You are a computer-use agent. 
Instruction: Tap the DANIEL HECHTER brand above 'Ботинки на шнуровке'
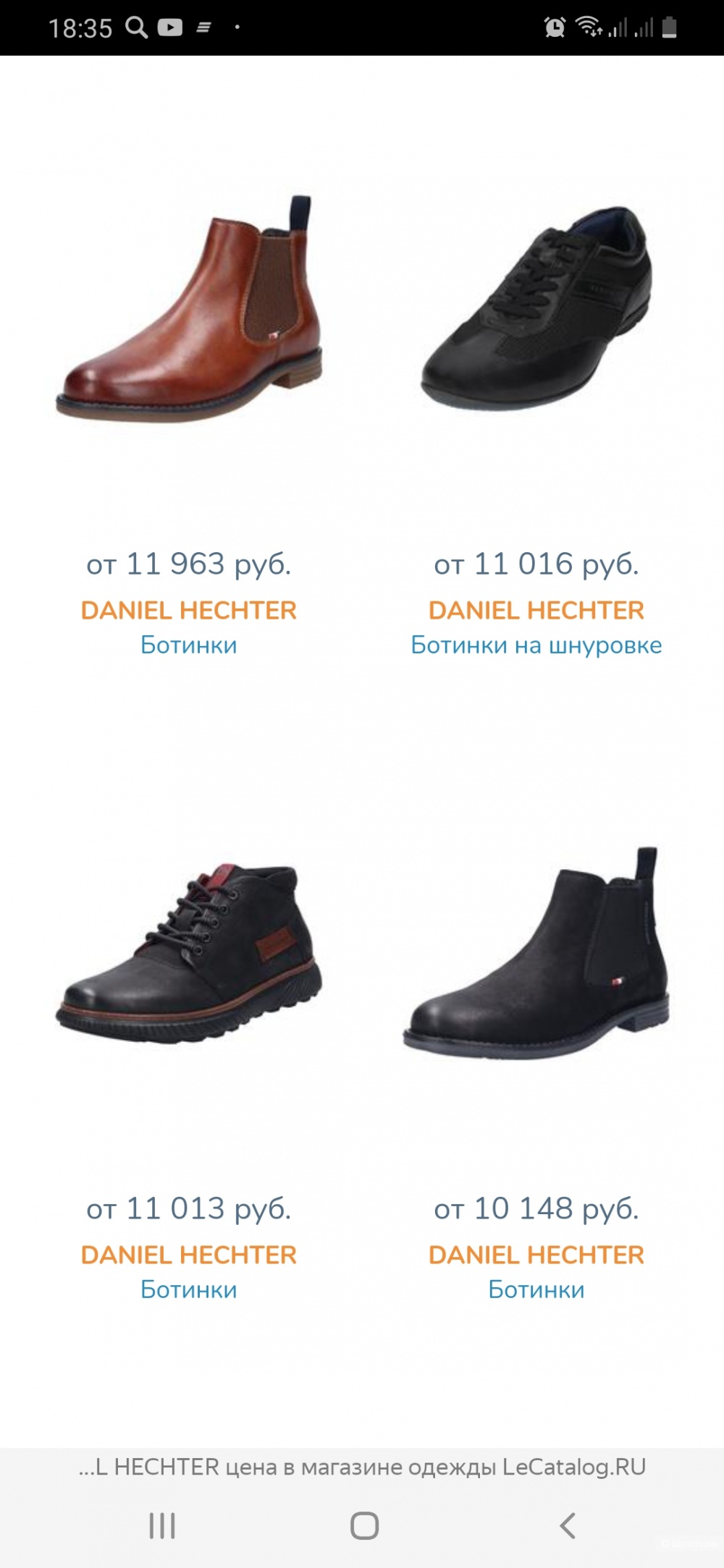(x=536, y=610)
